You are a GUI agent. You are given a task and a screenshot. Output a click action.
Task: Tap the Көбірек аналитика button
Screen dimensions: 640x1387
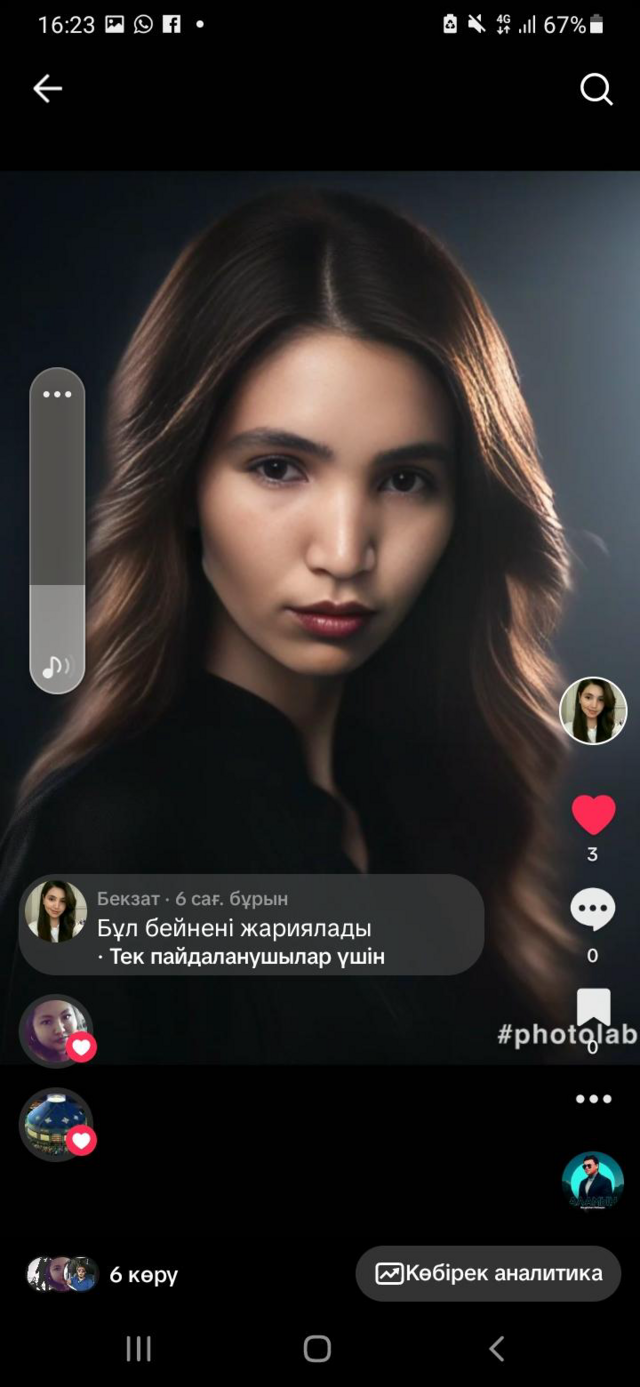(x=489, y=1273)
